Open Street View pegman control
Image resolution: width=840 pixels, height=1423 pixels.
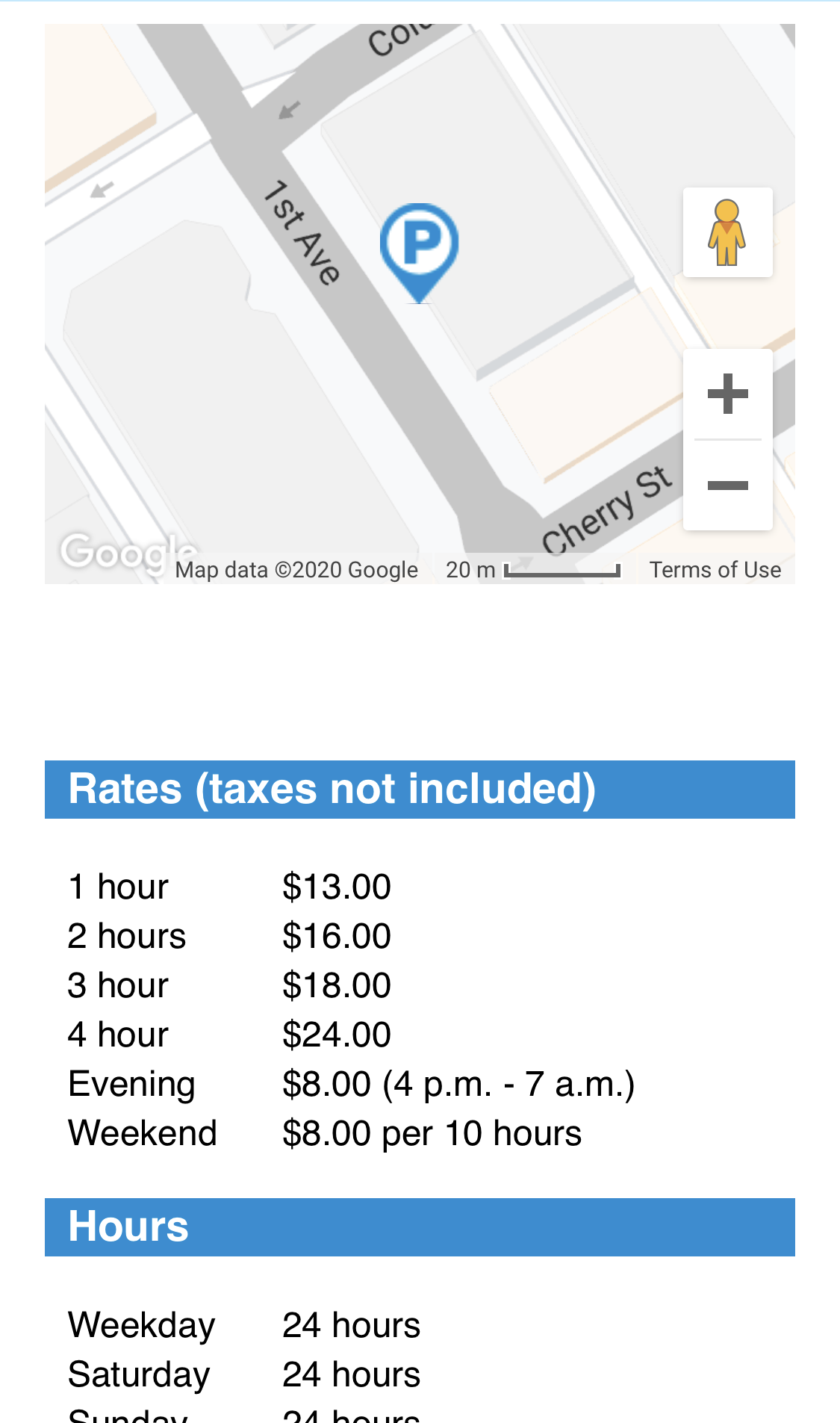[727, 232]
